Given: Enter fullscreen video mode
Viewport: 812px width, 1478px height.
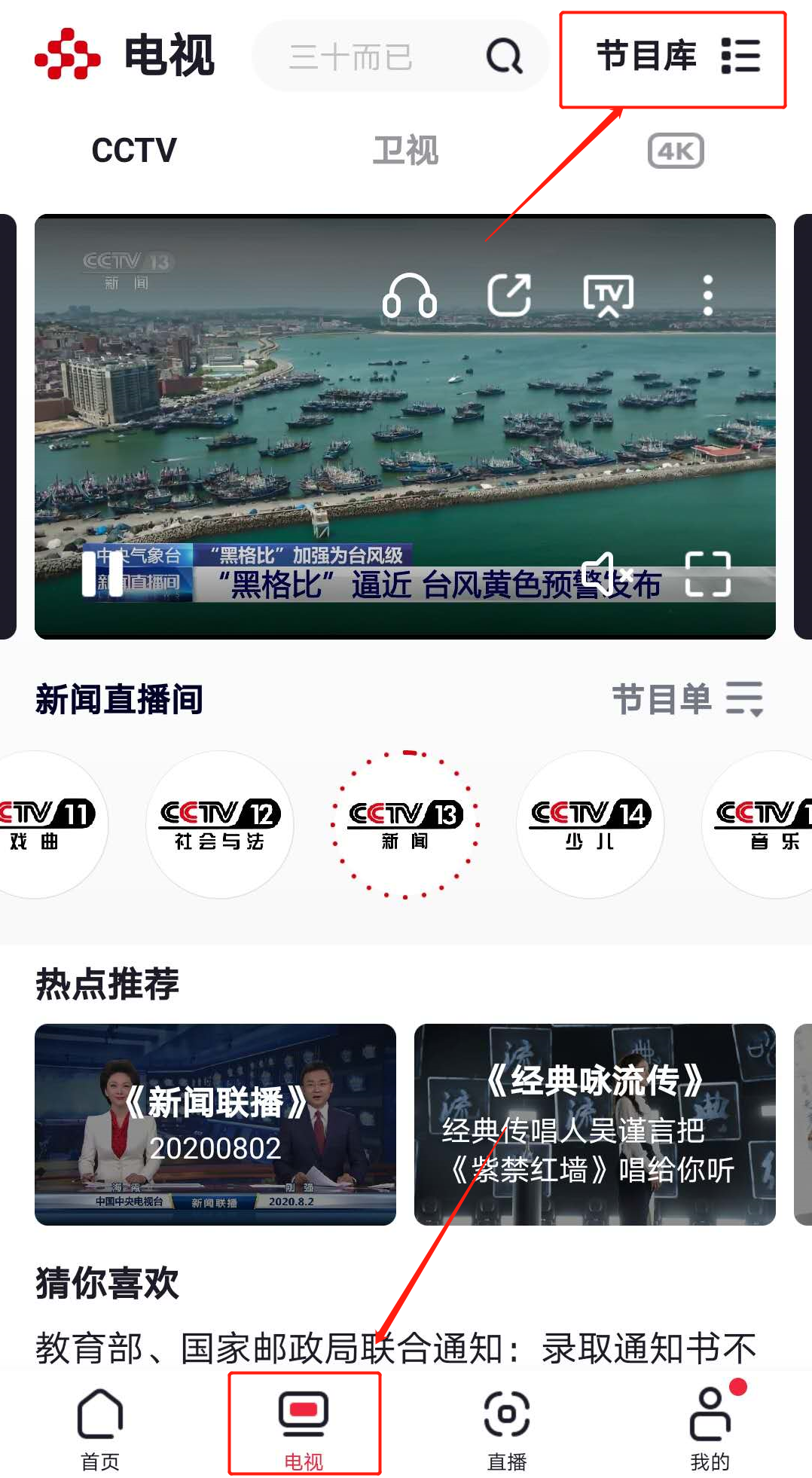Looking at the screenshot, I should 708,574.
